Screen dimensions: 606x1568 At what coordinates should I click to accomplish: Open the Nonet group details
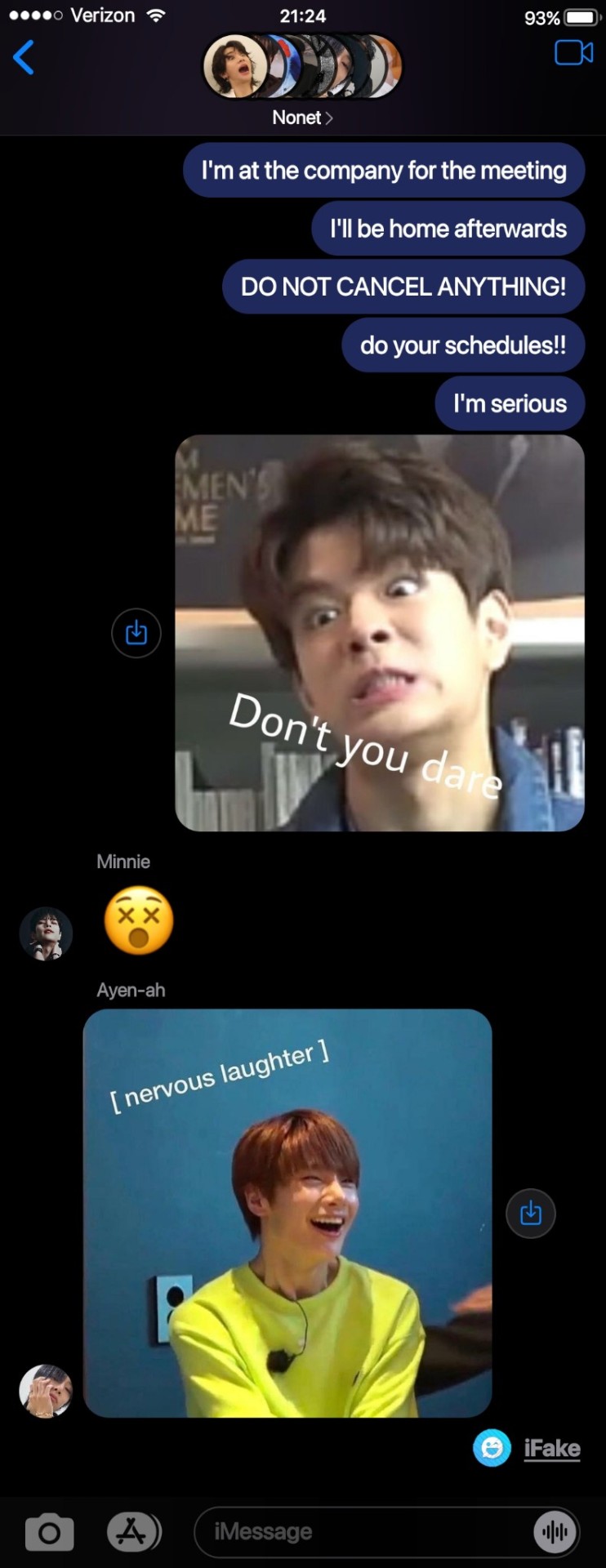302,118
